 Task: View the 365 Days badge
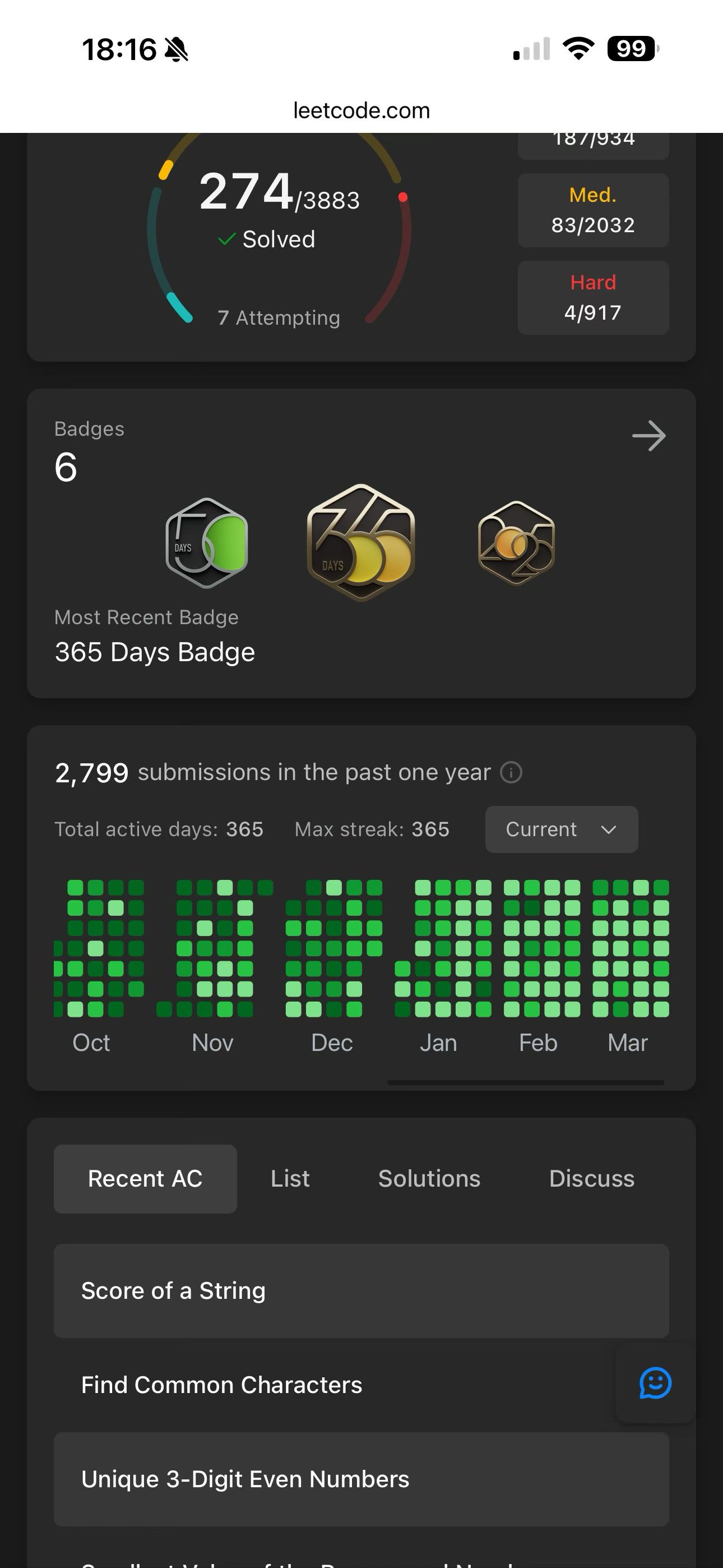[361, 542]
